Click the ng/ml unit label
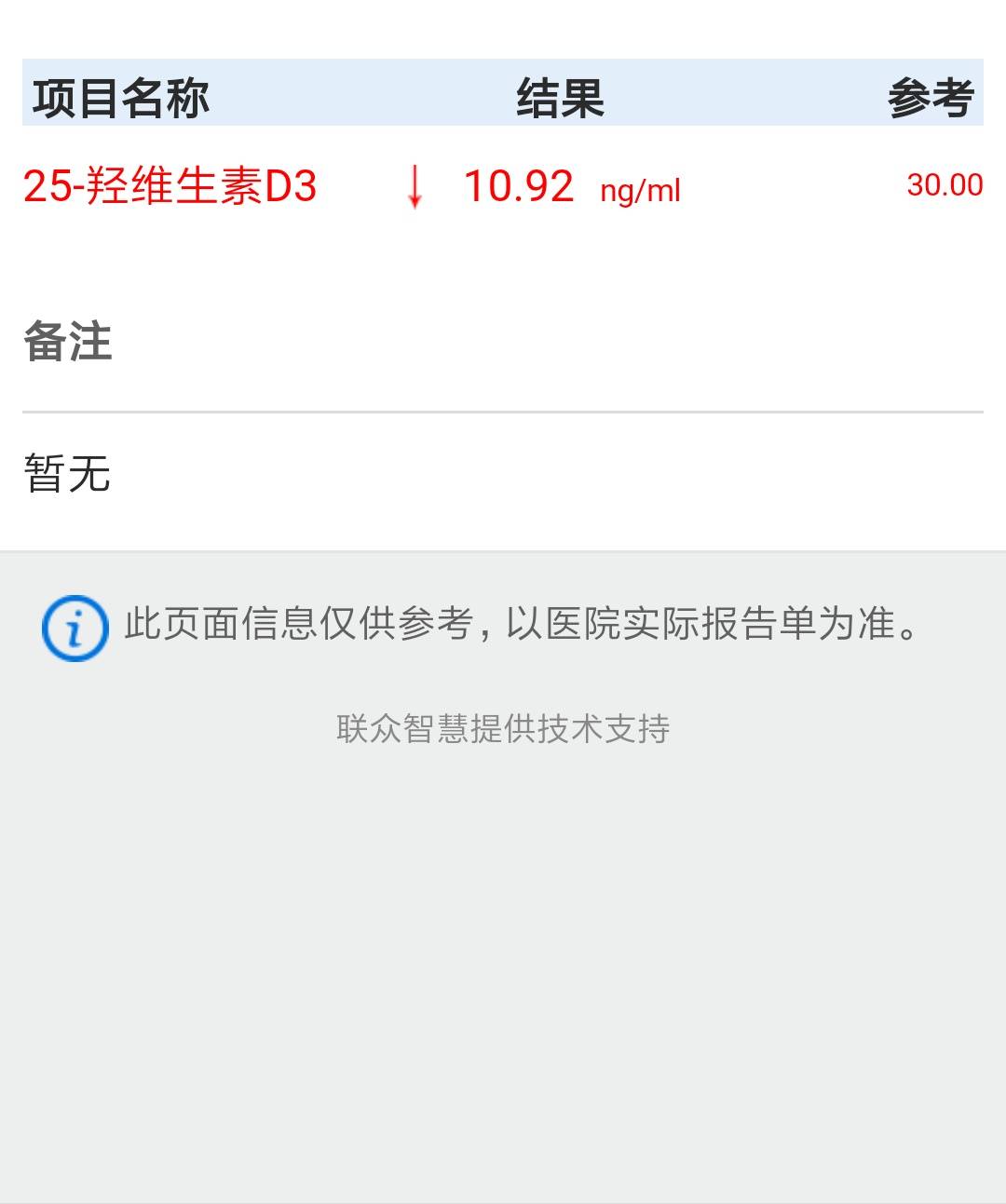Screen dimensions: 1006x1204 [x=641, y=190]
